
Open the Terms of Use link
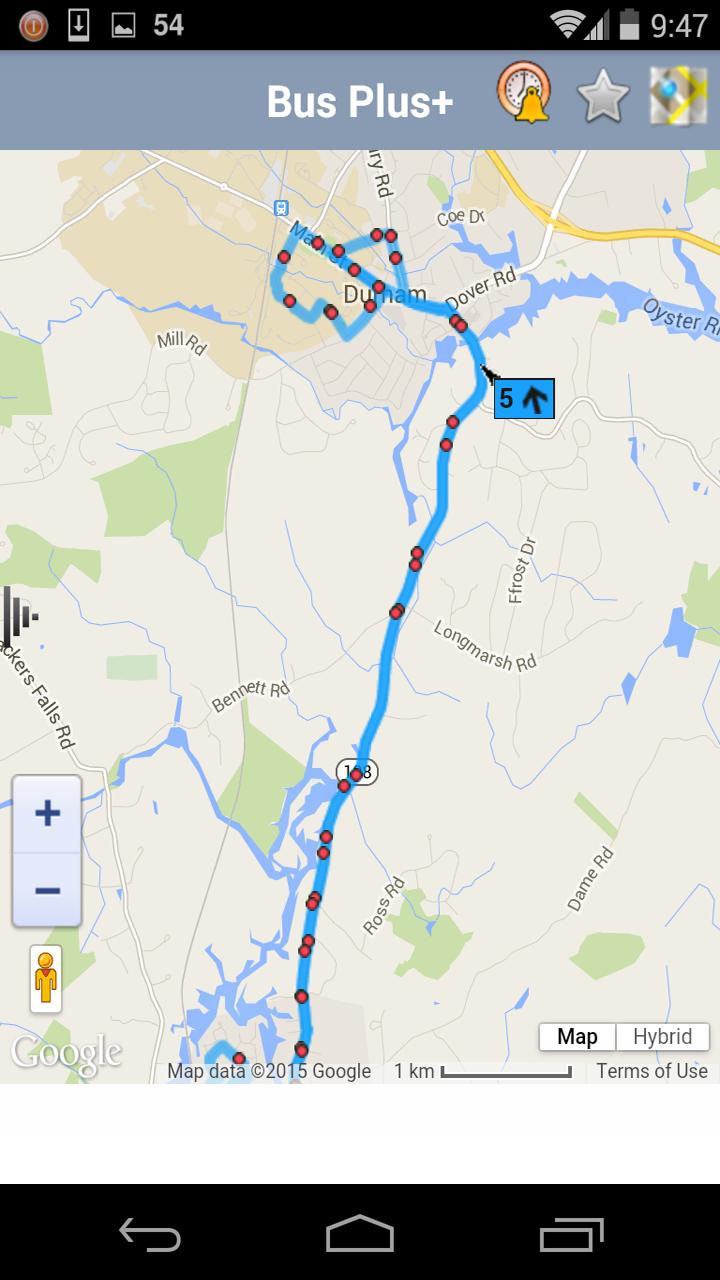point(651,1071)
